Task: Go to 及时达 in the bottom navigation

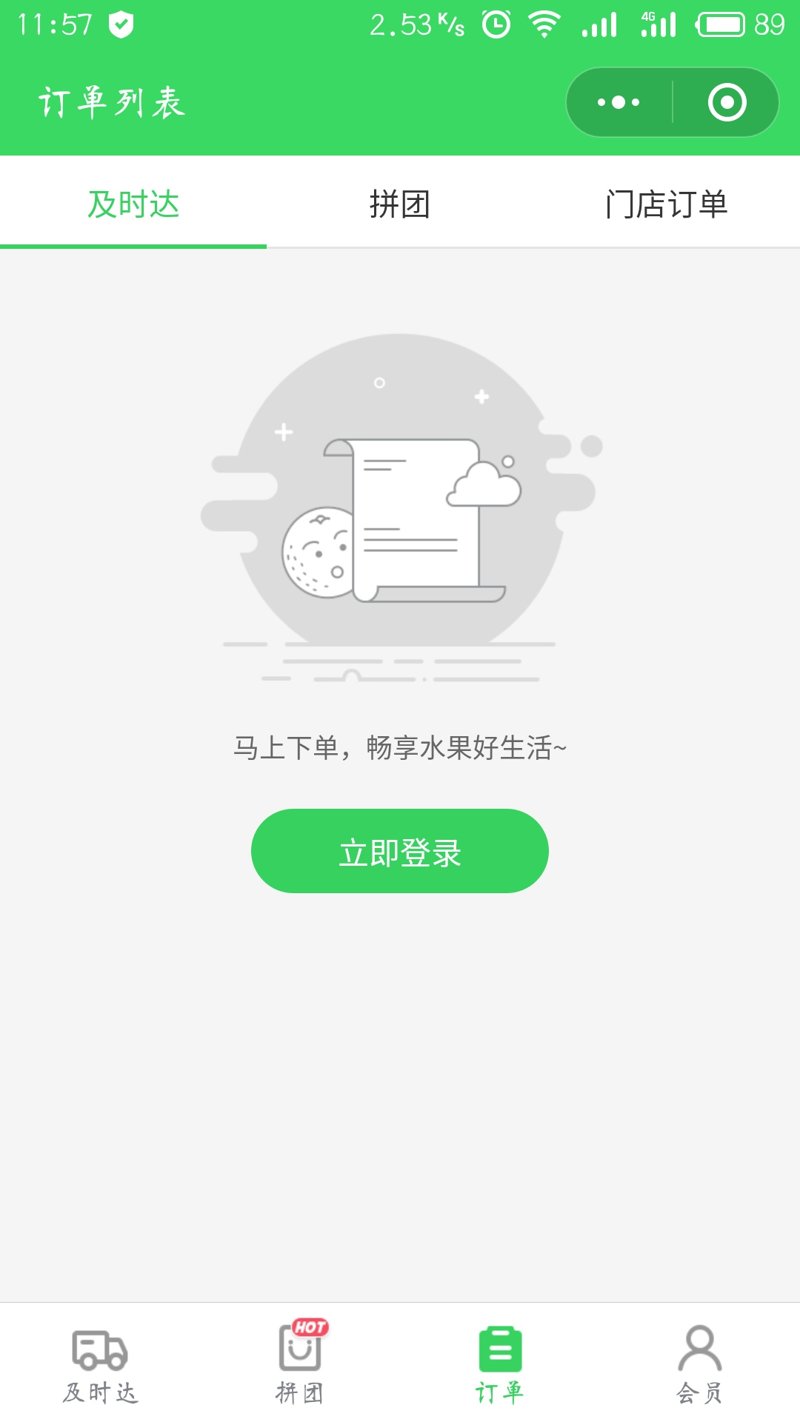Action: (100, 1363)
